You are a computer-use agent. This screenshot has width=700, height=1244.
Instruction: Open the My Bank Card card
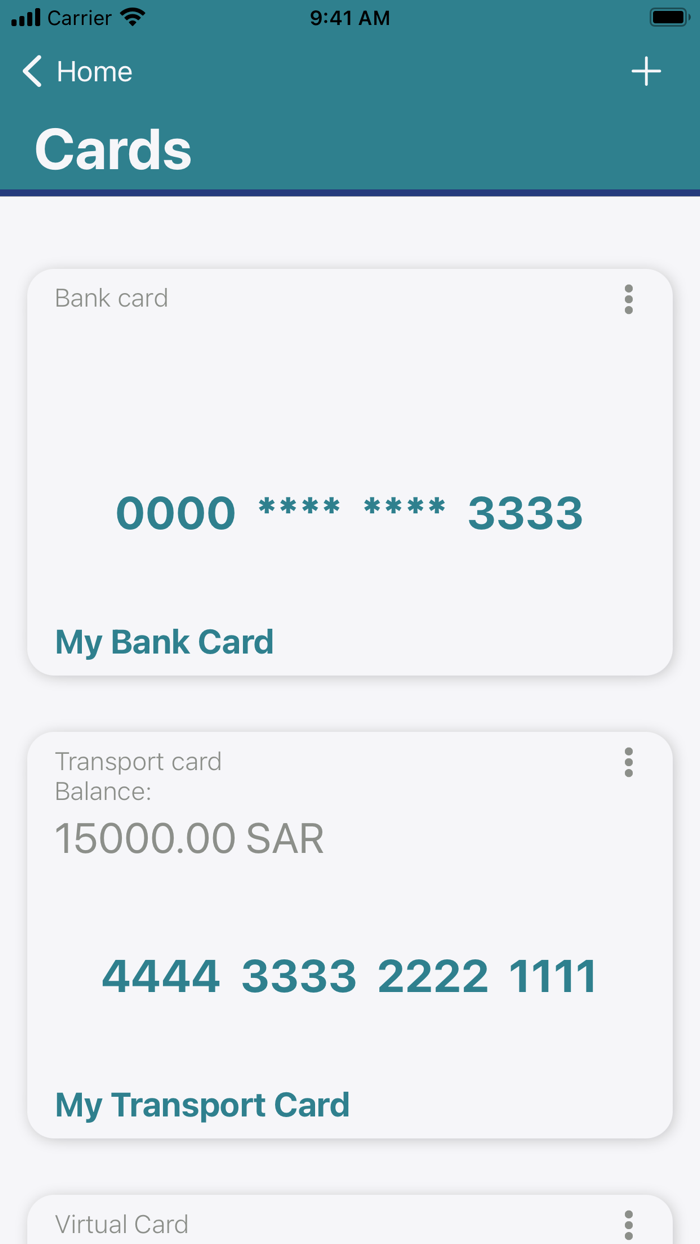350,472
